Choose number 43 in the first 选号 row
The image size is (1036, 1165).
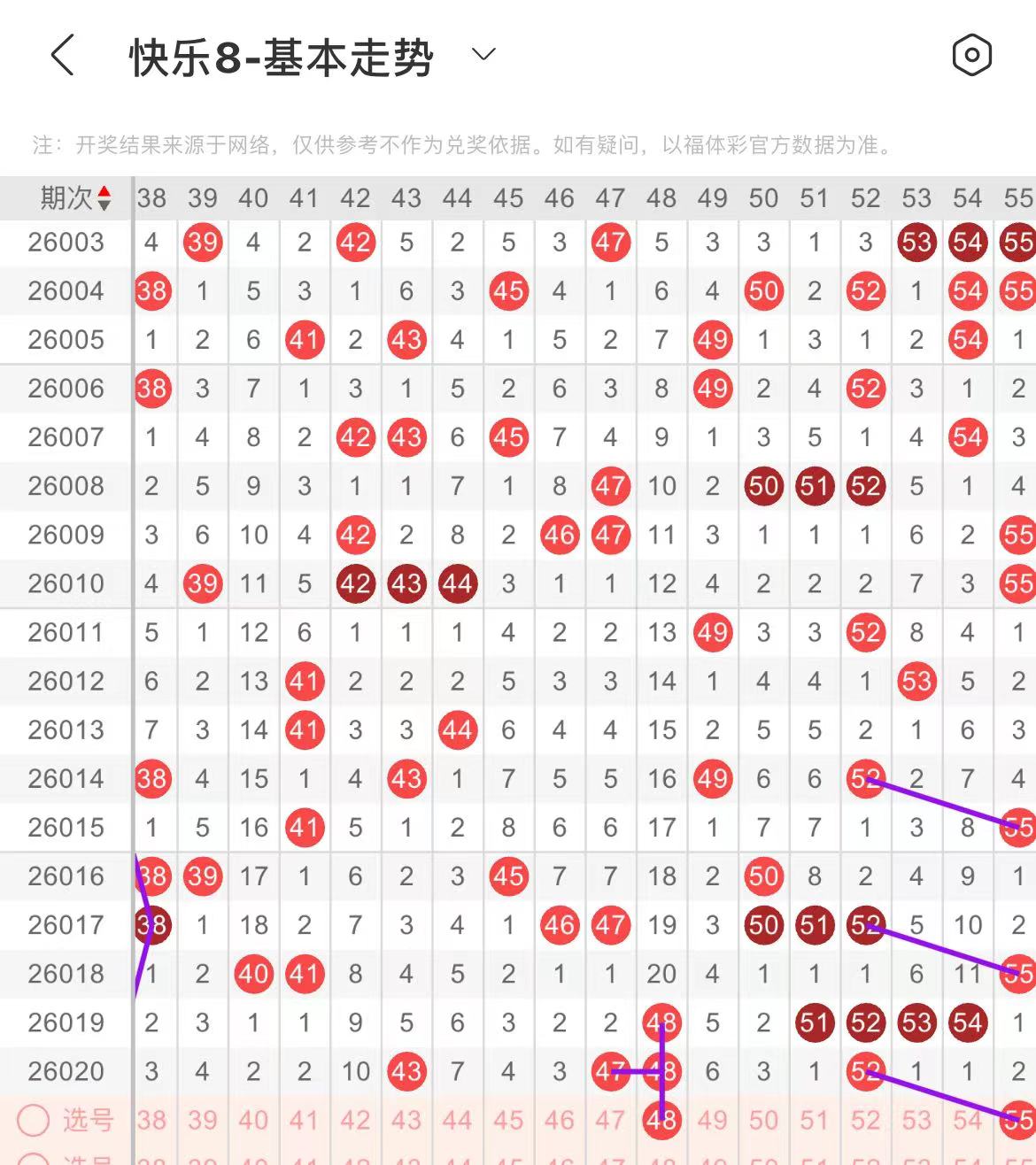click(x=406, y=1121)
